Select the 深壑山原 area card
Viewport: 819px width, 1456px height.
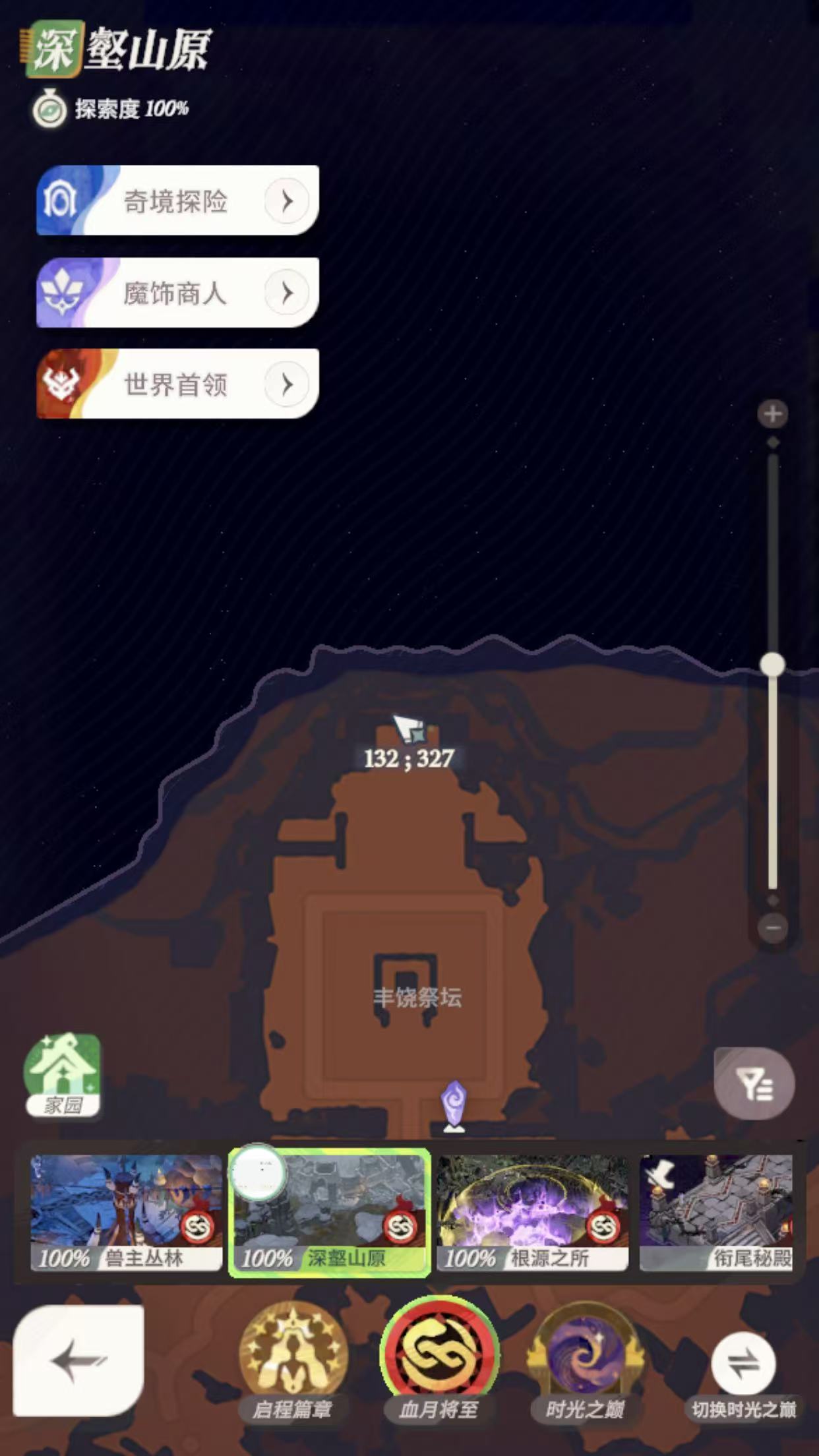[330, 1212]
